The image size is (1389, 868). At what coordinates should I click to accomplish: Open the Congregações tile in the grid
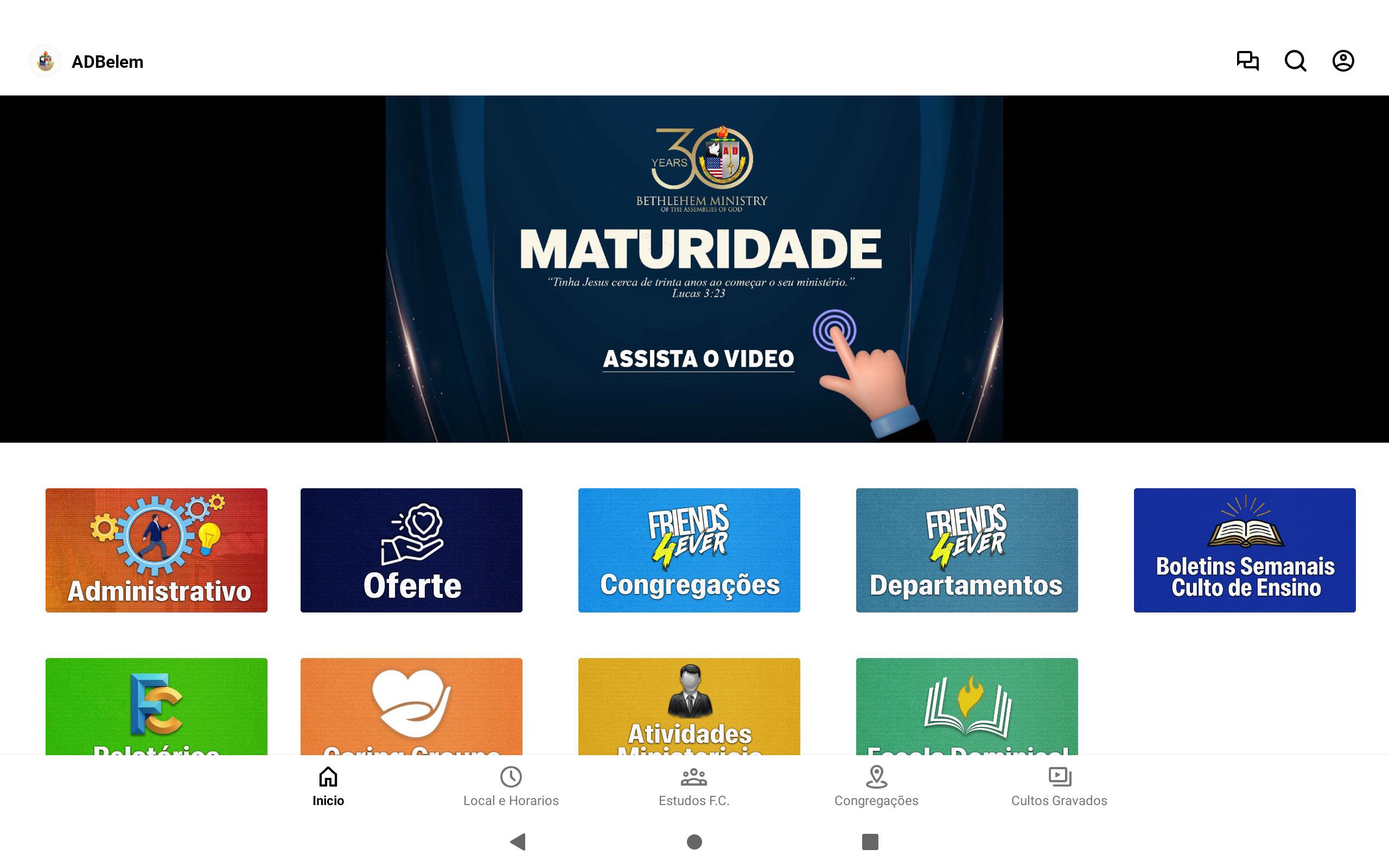pyautogui.click(x=689, y=550)
